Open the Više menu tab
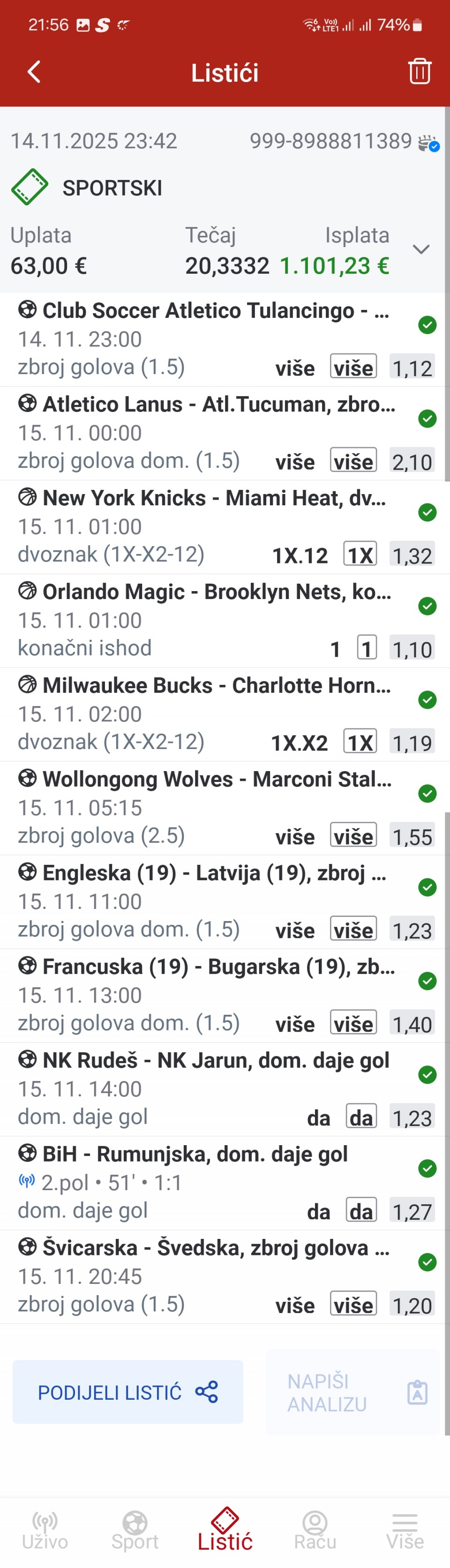Viewport: 450px width, 1568px height. (x=405, y=1531)
